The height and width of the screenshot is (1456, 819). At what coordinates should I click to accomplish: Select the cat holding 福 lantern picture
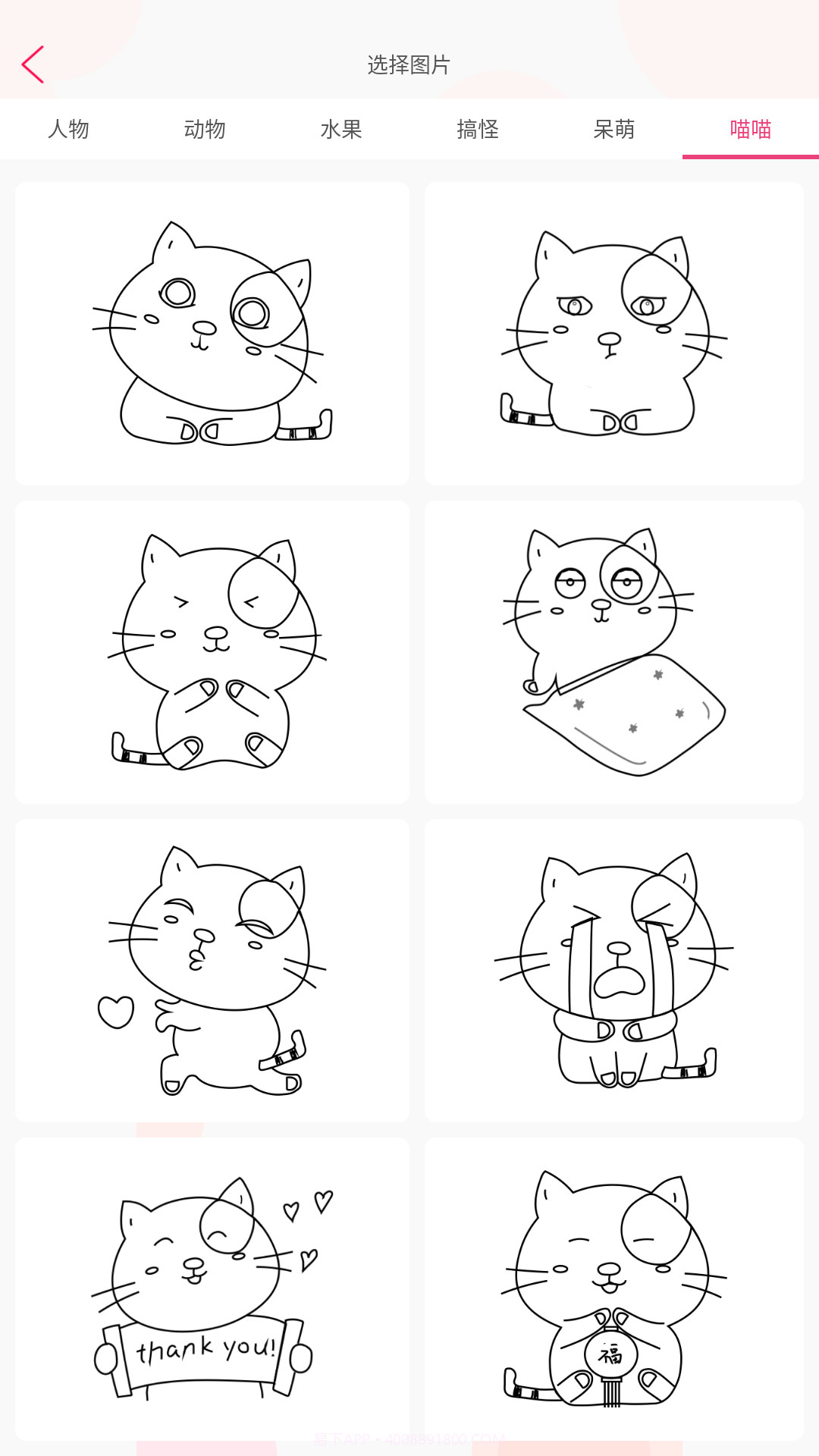614,1289
